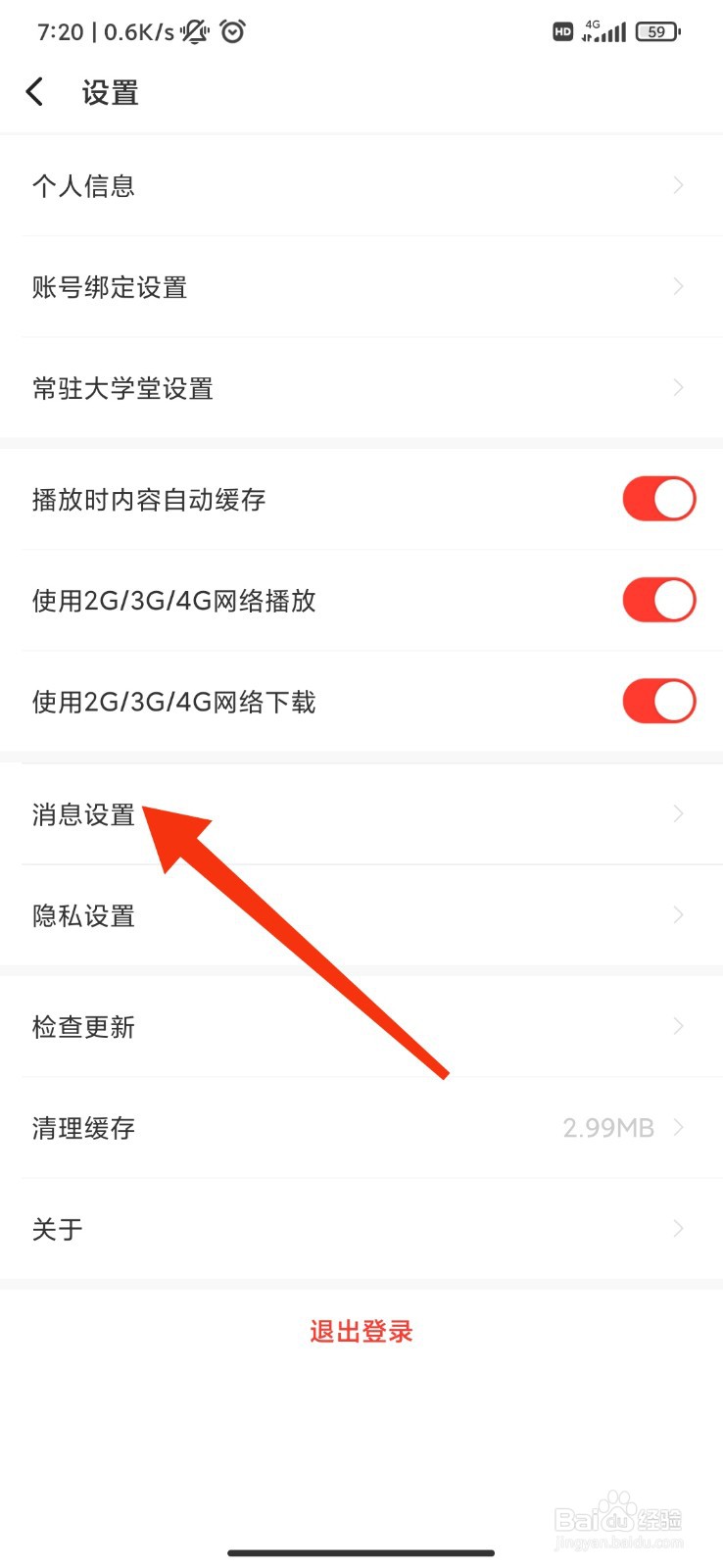Click the HD icon in the status bar
Image resolution: width=723 pixels, height=1568 pixels.
coord(561,31)
